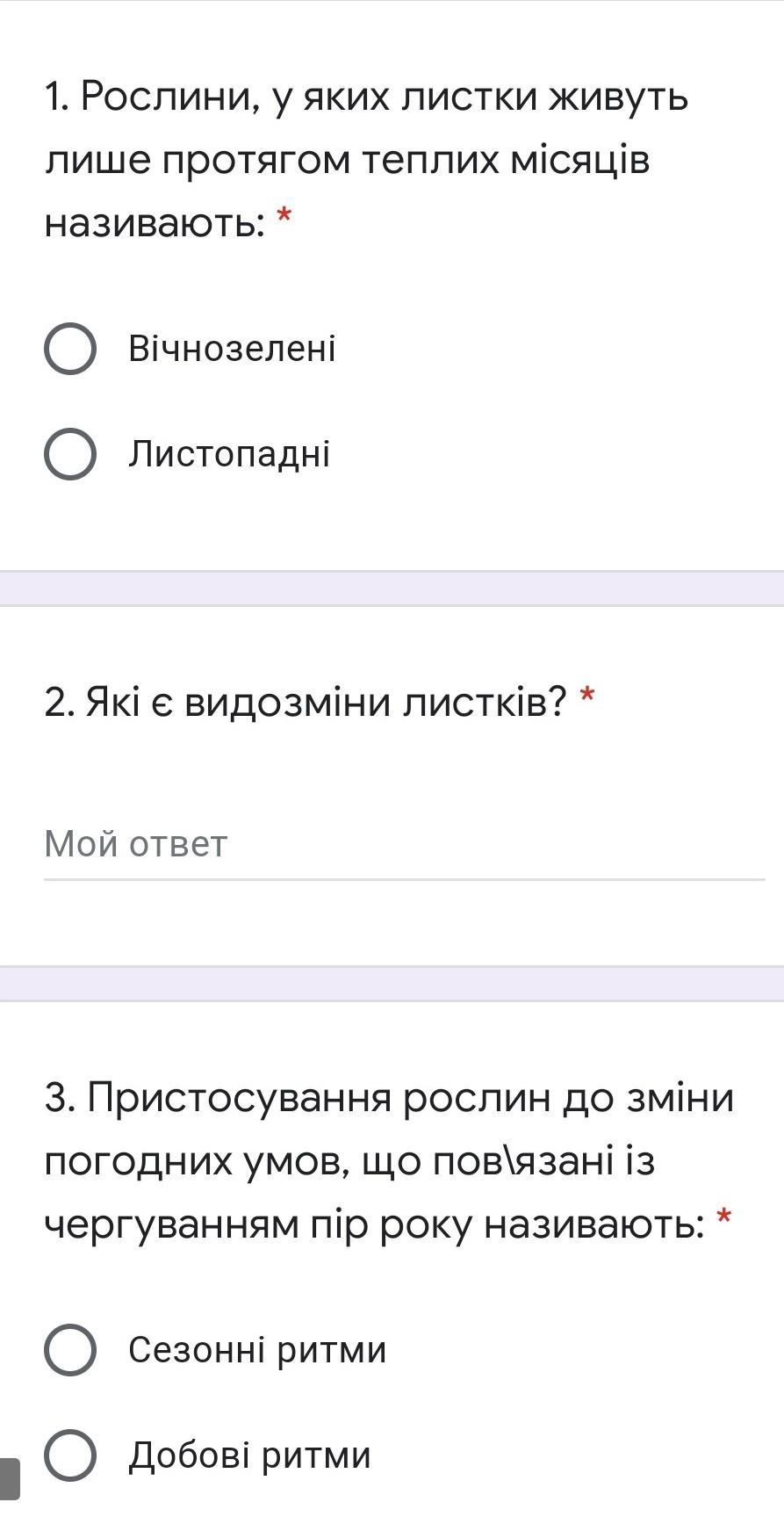Pick the Добові ритми option

pos(70,1455)
